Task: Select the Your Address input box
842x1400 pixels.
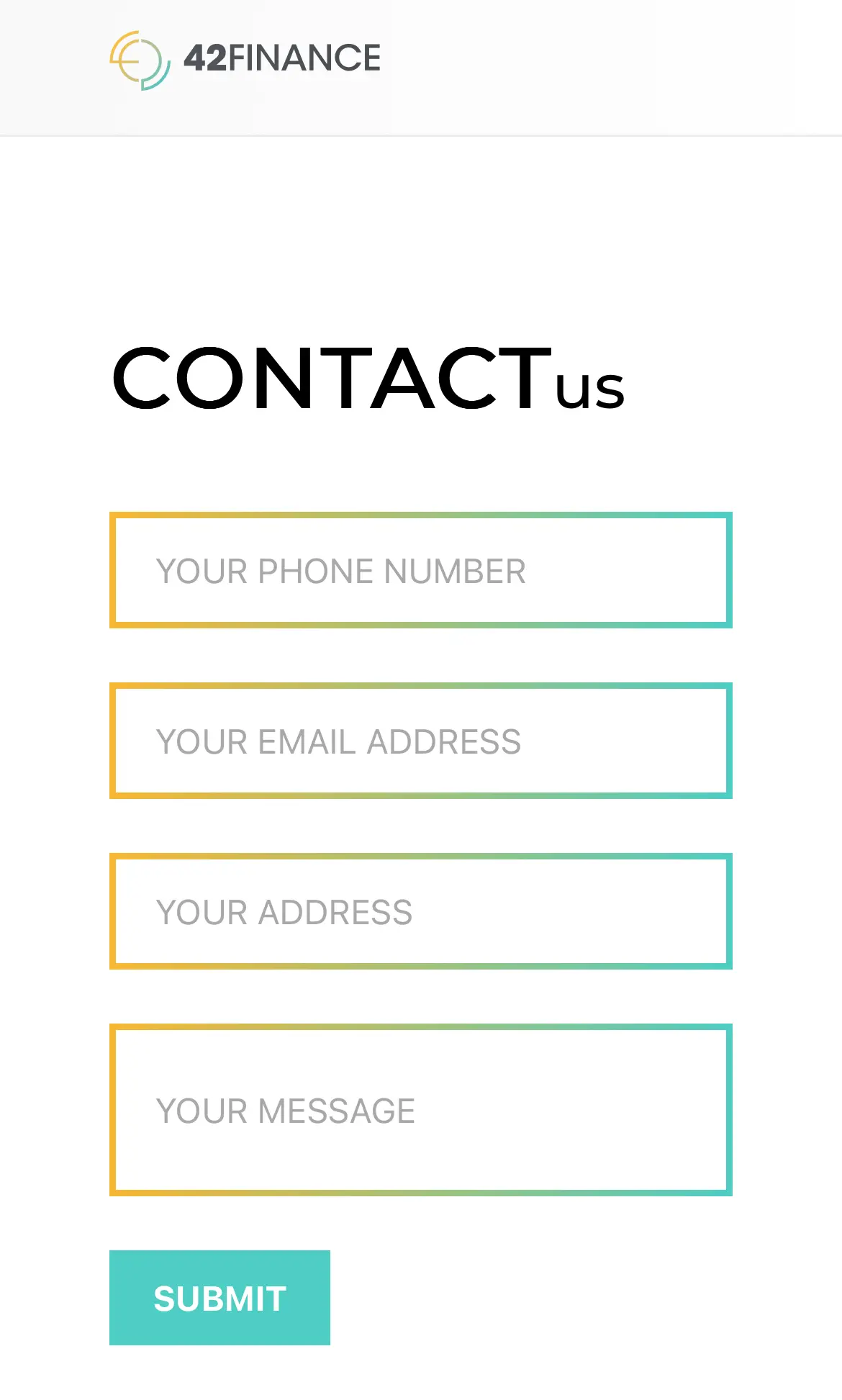Action: [420, 911]
